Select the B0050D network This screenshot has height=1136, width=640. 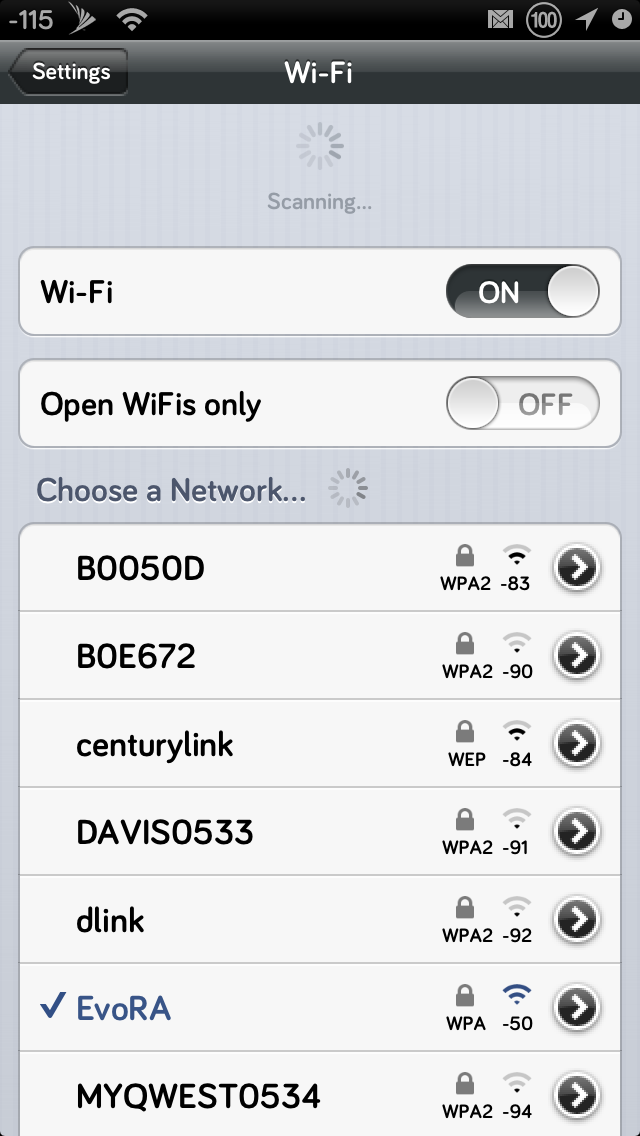coord(320,567)
